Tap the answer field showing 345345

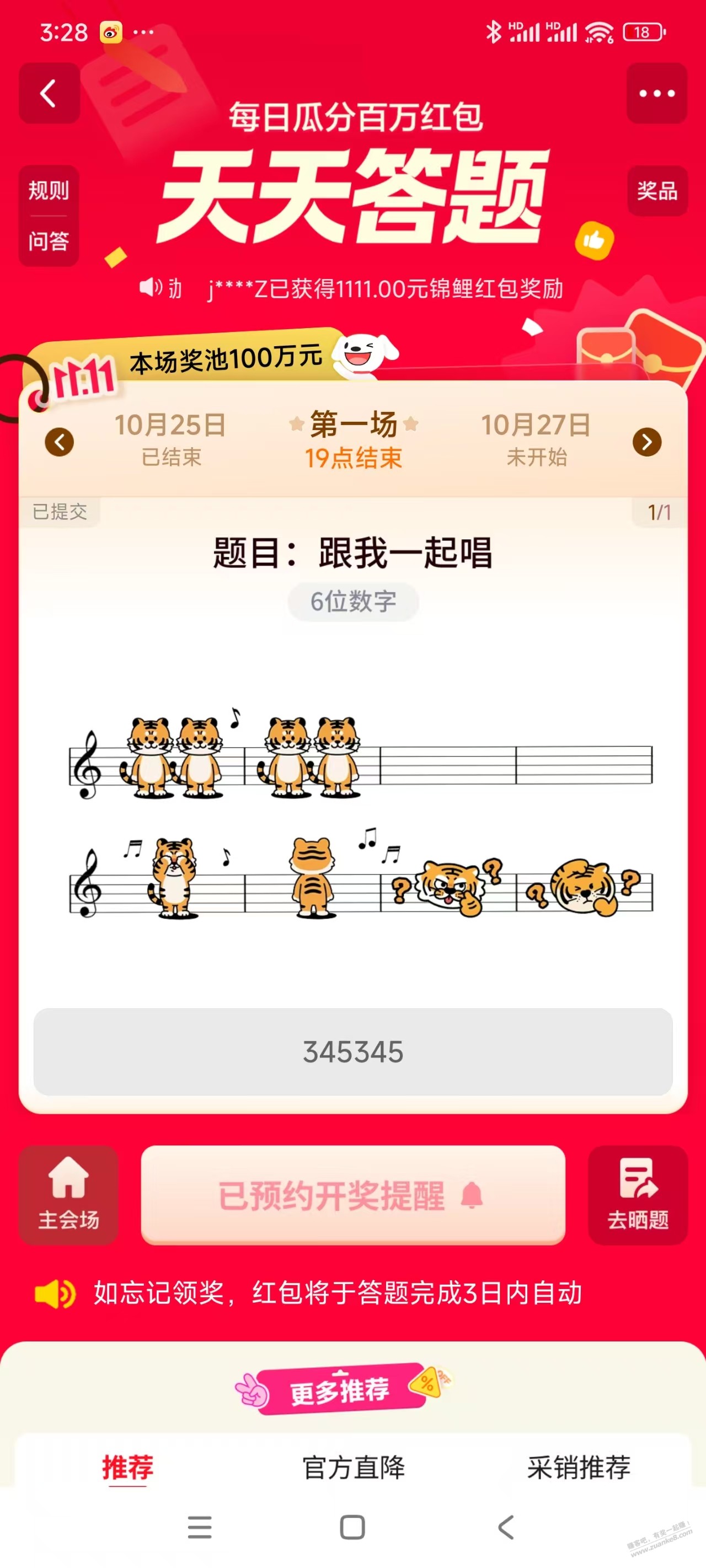click(x=354, y=1052)
